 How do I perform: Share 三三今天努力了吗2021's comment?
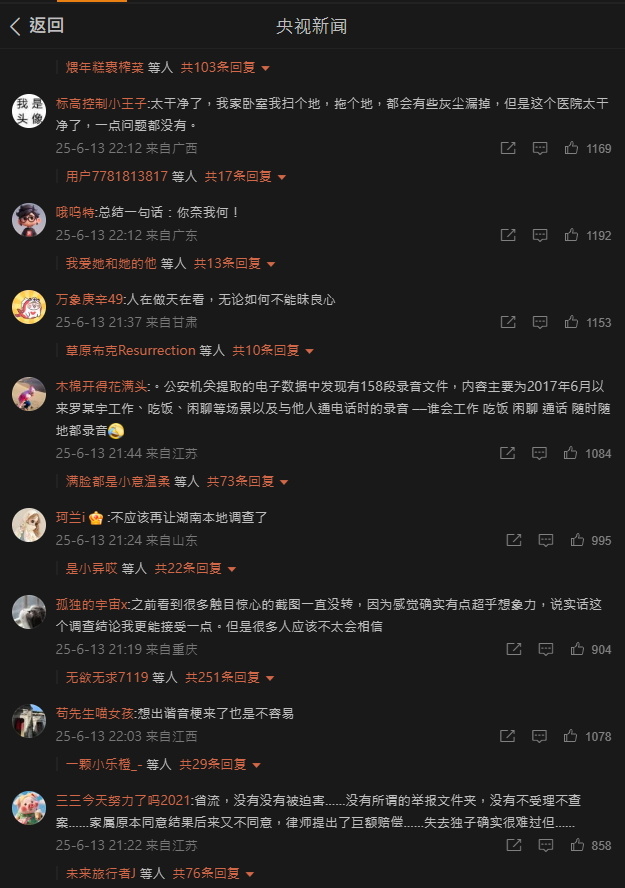tap(514, 846)
